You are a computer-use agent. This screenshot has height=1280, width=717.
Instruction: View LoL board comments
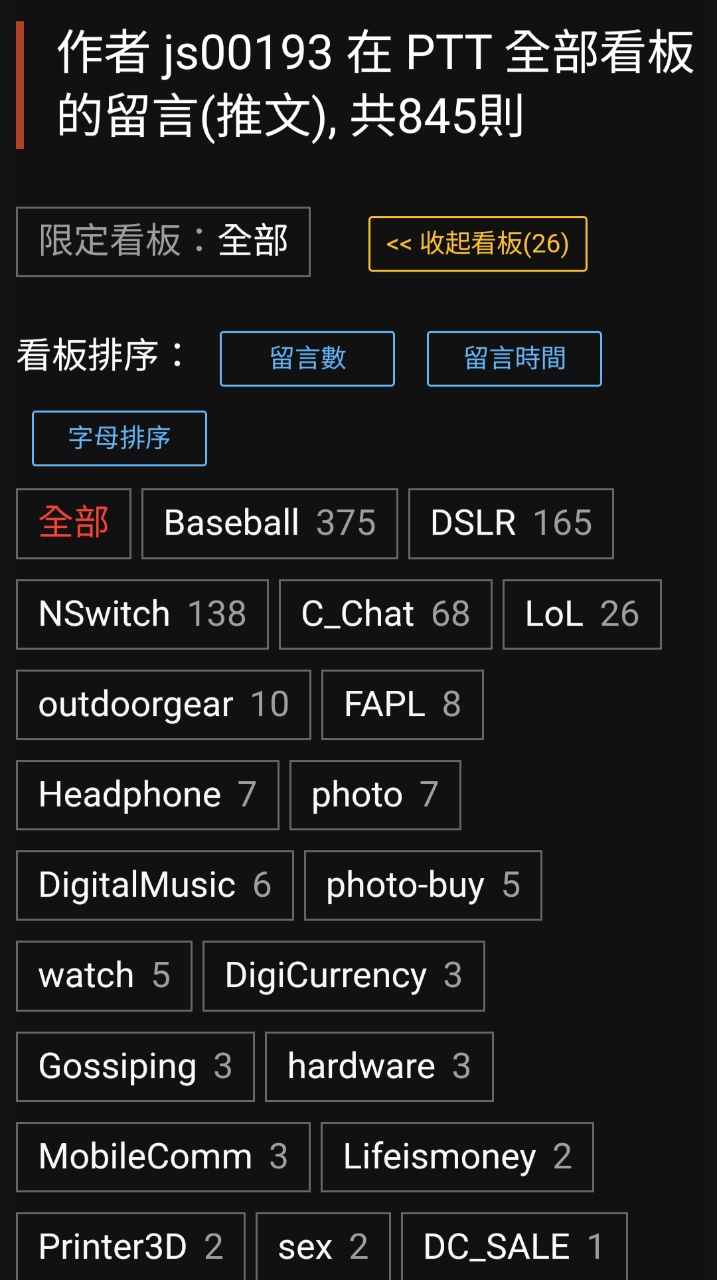tap(582, 614)
